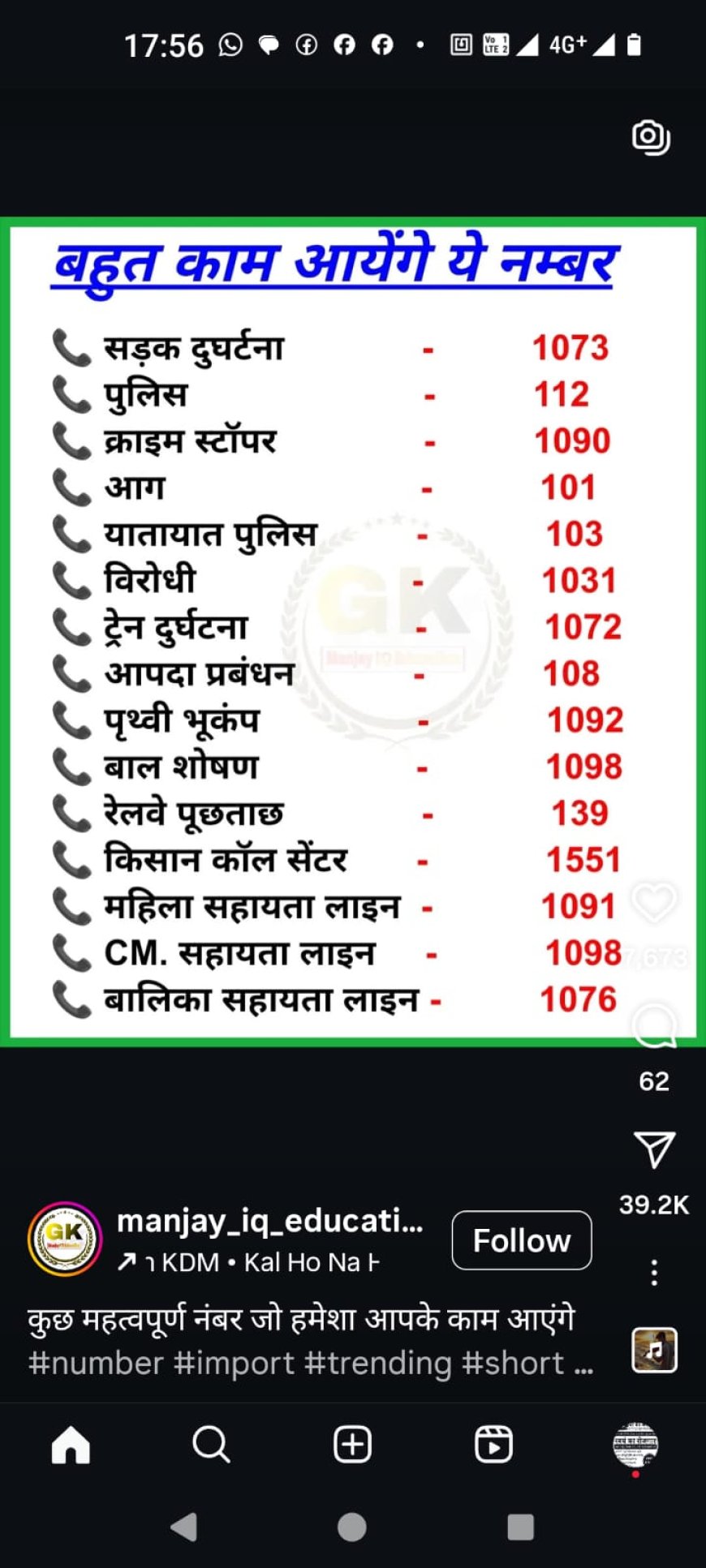Create a new post with plus icon
This screenshot has width=706, height=1568.
352,1445
